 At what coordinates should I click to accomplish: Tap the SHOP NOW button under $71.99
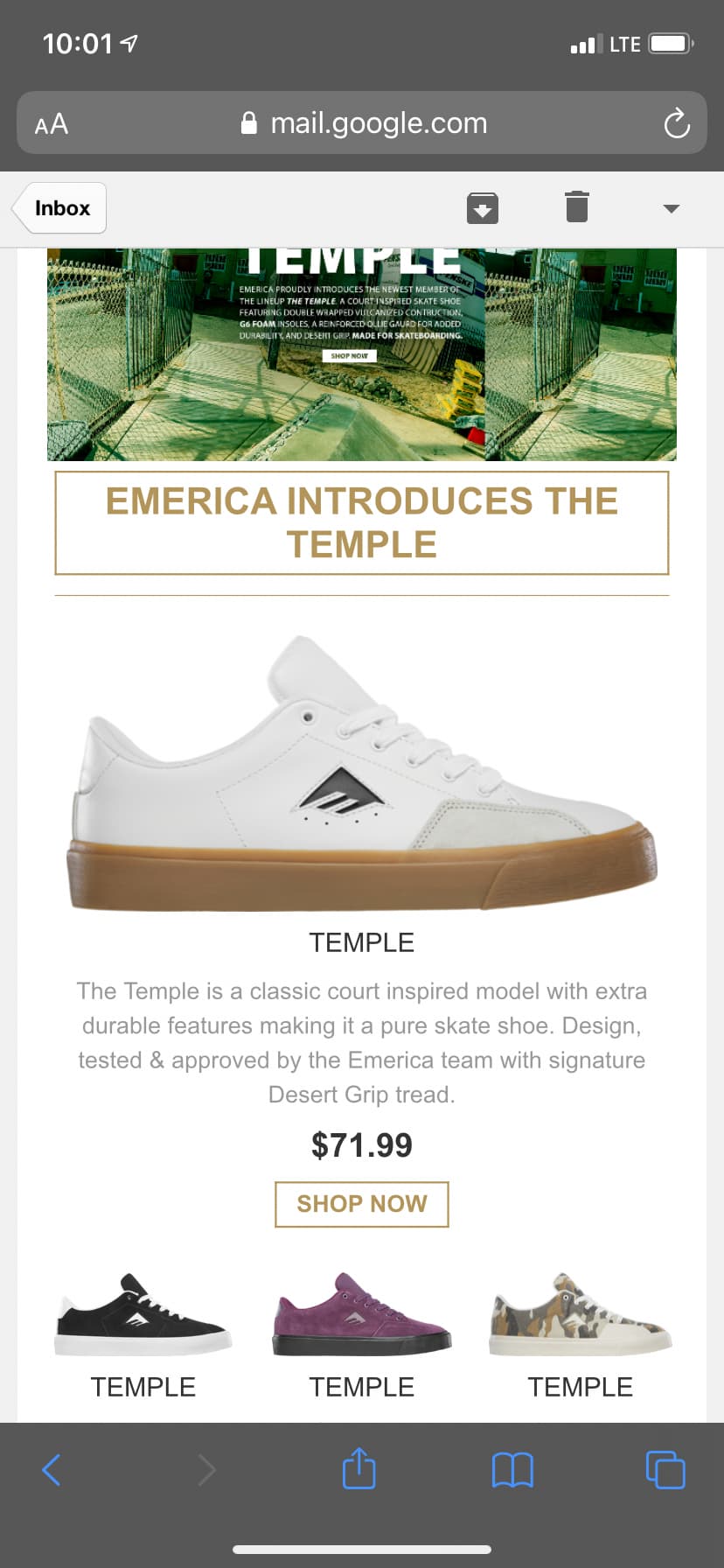tap(361, 1204)
